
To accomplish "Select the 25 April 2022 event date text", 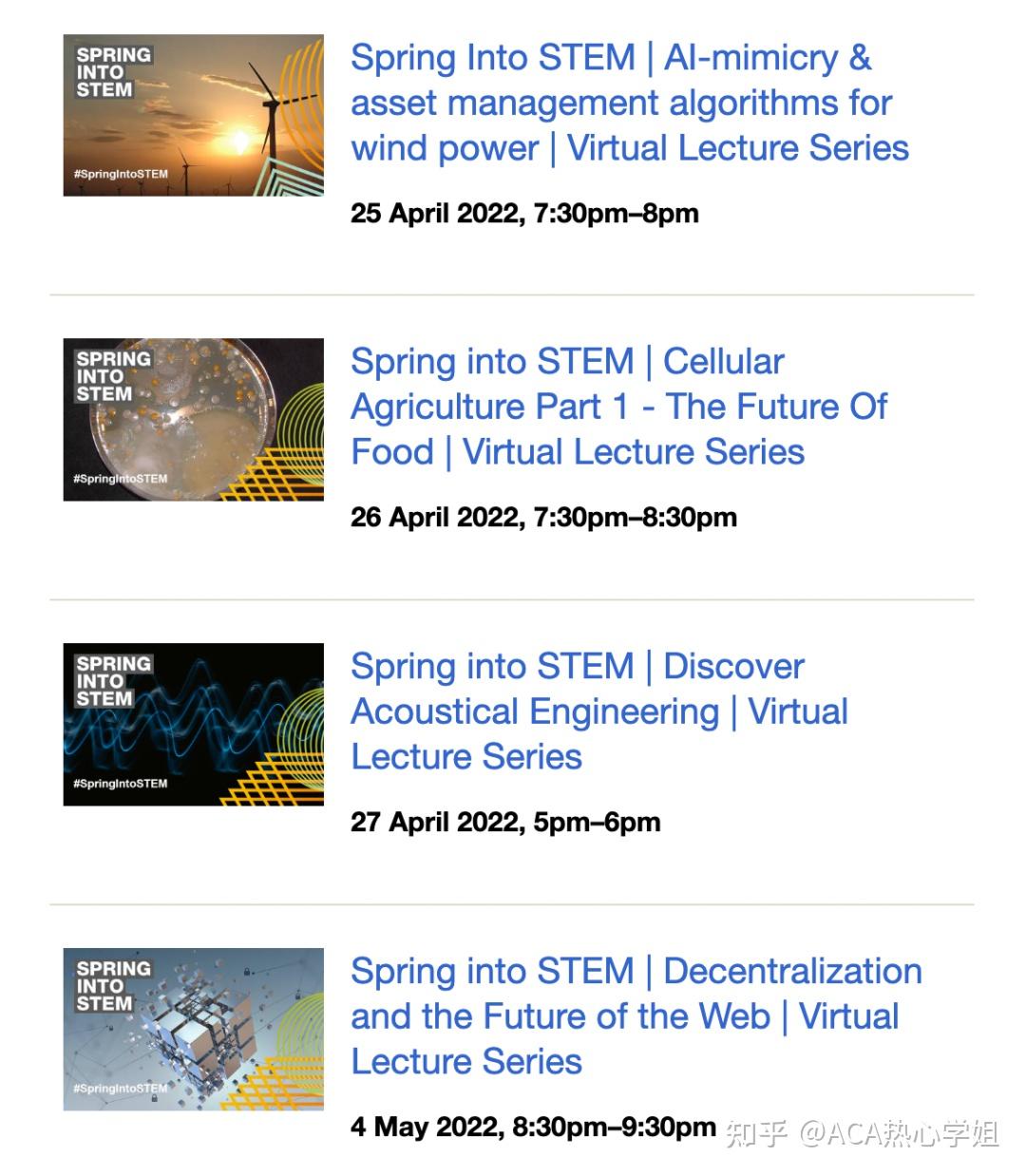I will (524, 214).
